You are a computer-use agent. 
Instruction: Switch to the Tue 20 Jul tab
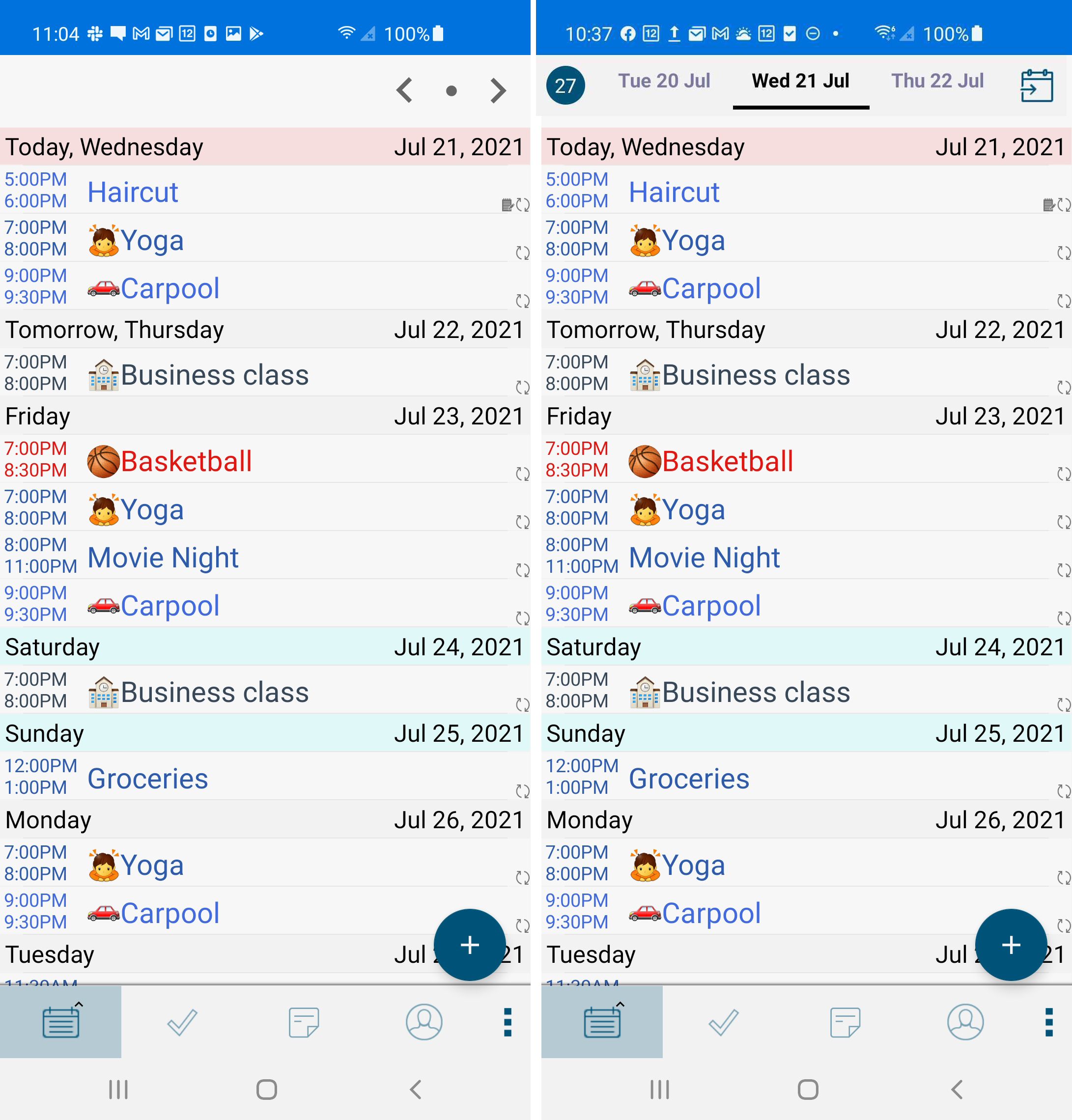point(663,81)
